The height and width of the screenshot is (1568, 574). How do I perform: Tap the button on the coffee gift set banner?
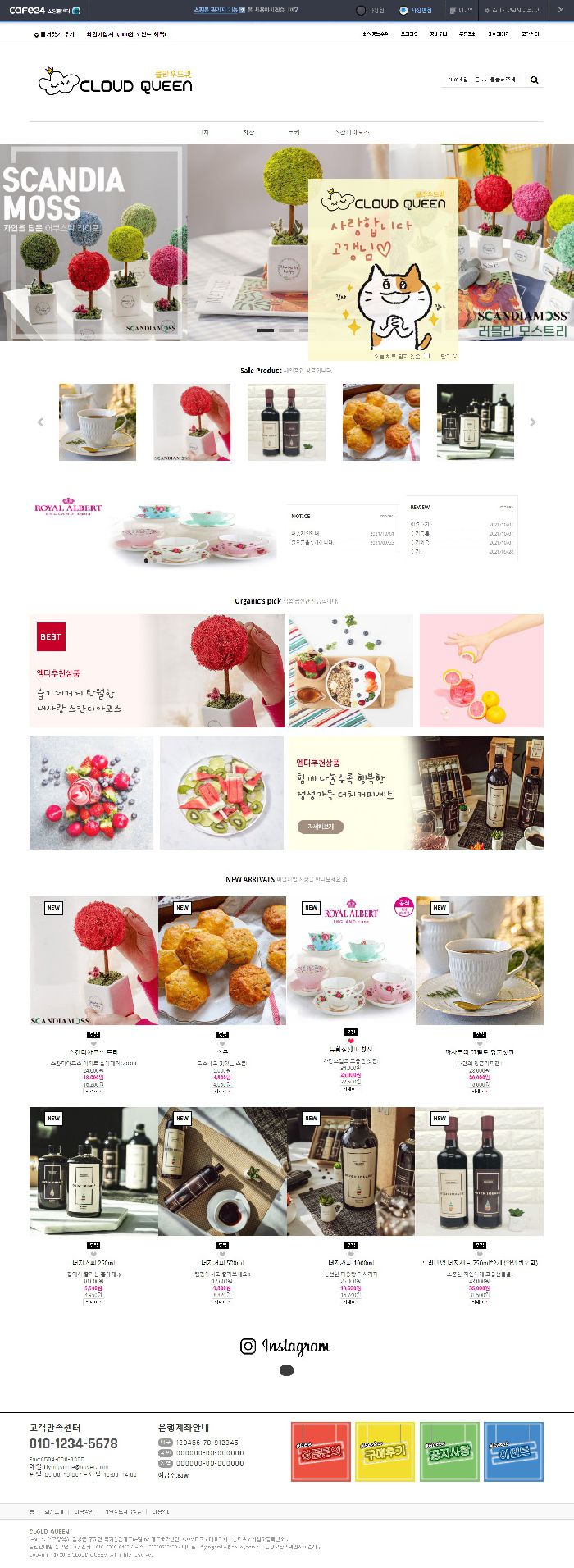(x=320, y=827)
